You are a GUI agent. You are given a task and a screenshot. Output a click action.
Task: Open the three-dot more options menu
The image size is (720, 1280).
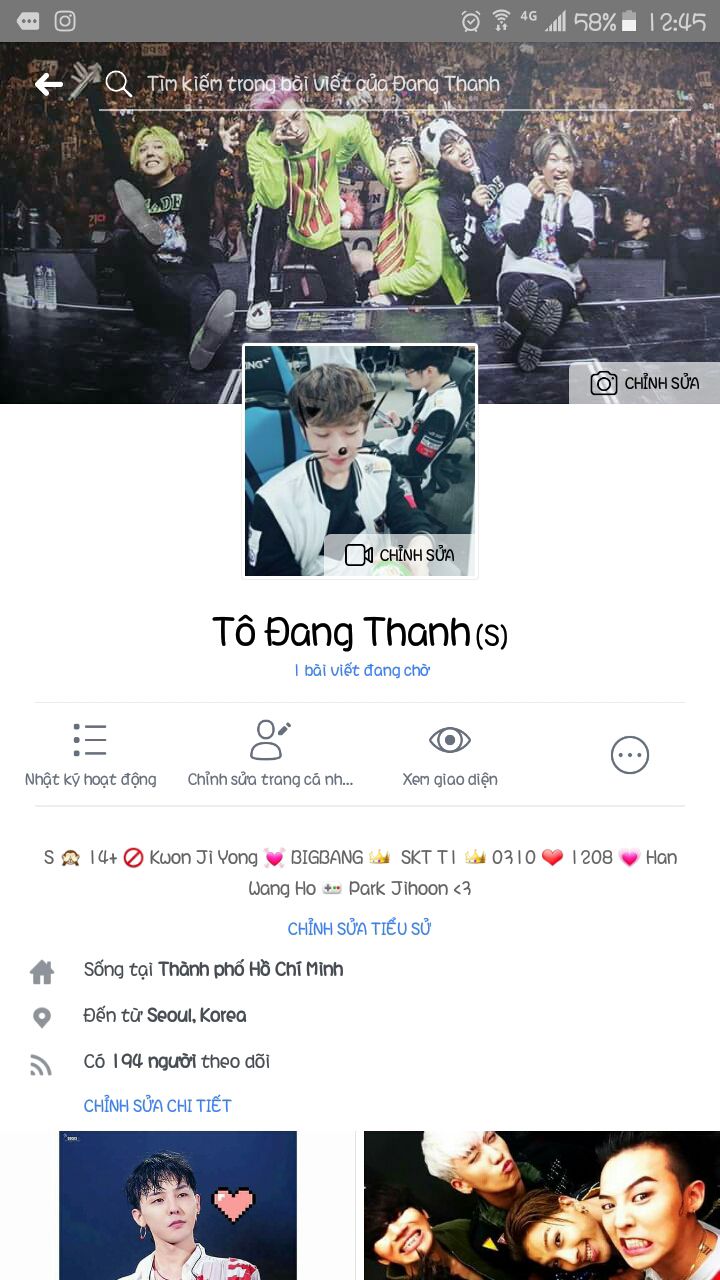click(x=630, y=755)
